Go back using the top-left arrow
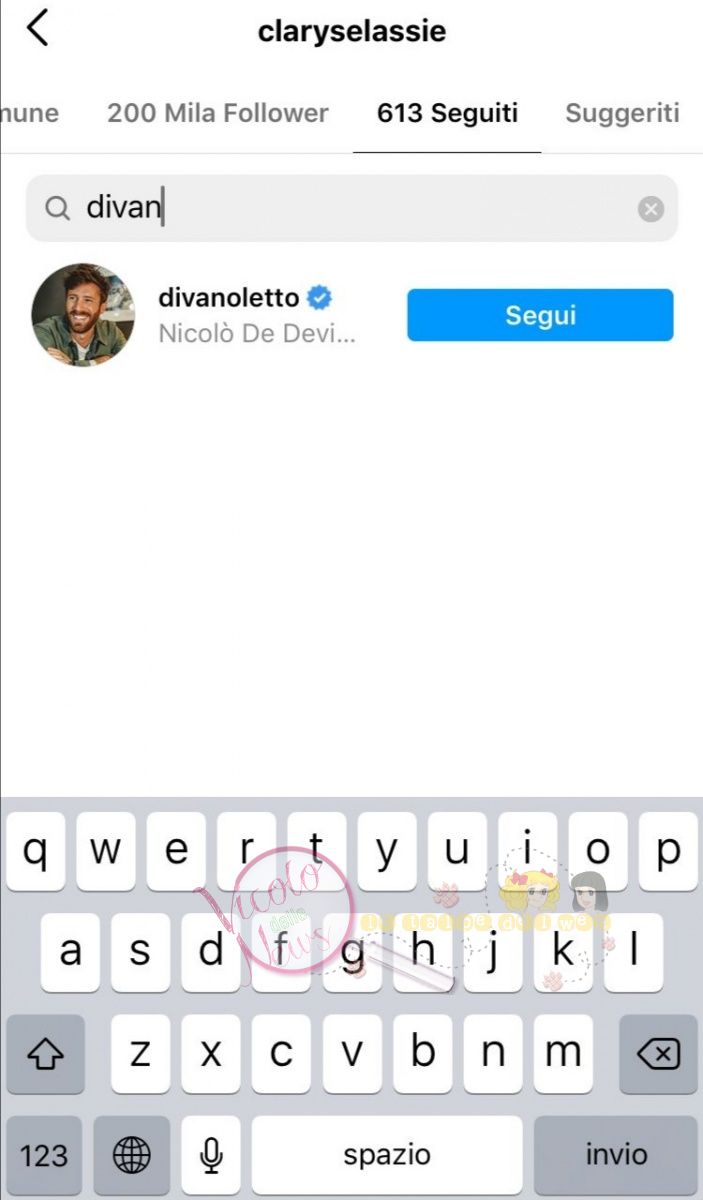 [x=37, y=28]
